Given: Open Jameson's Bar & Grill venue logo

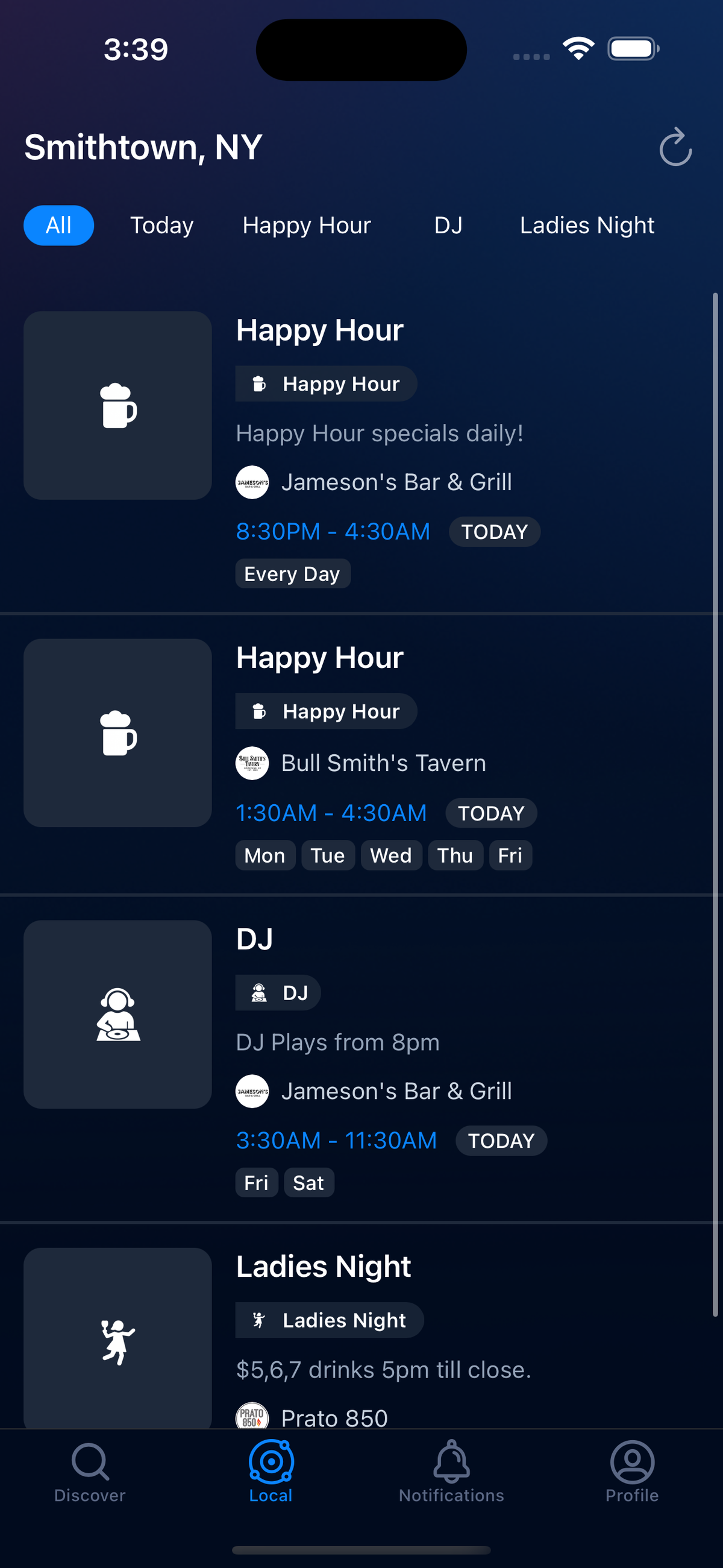Looking at the screenshot, I should pos(252,482).
